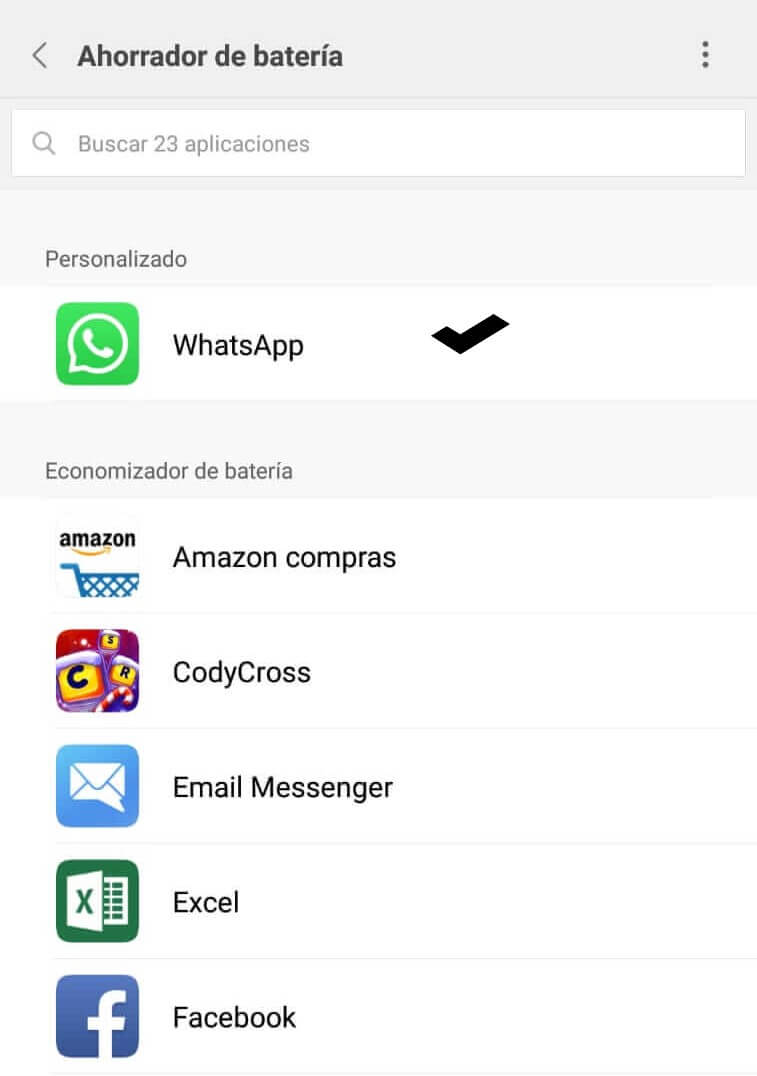Viewport: 757px width, 1076px height.
Task: Tap the Buscar 23 aplicaciones search field
Action: coord(378,144)
